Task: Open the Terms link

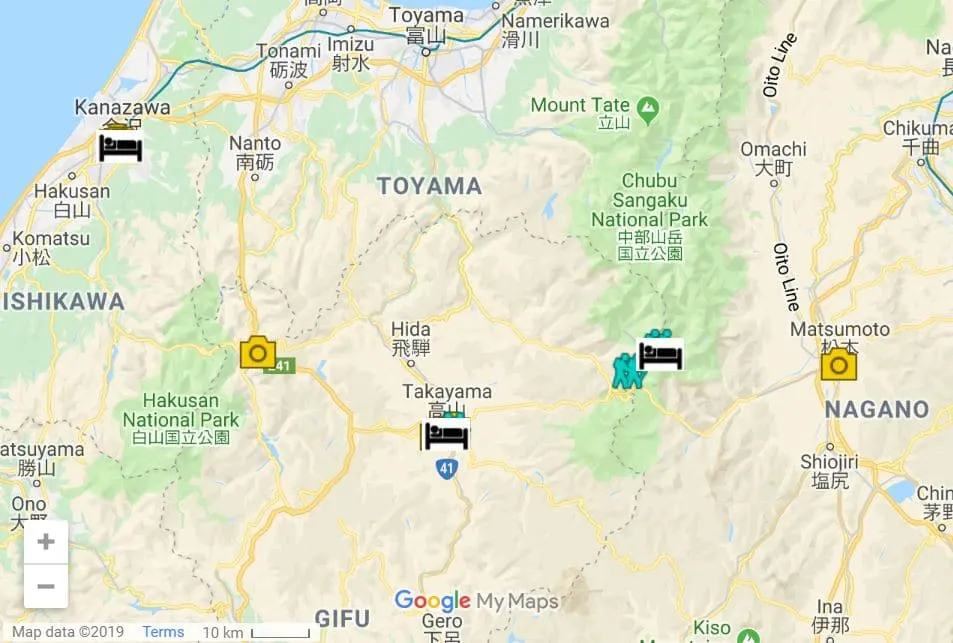Action: coord(163,632)
